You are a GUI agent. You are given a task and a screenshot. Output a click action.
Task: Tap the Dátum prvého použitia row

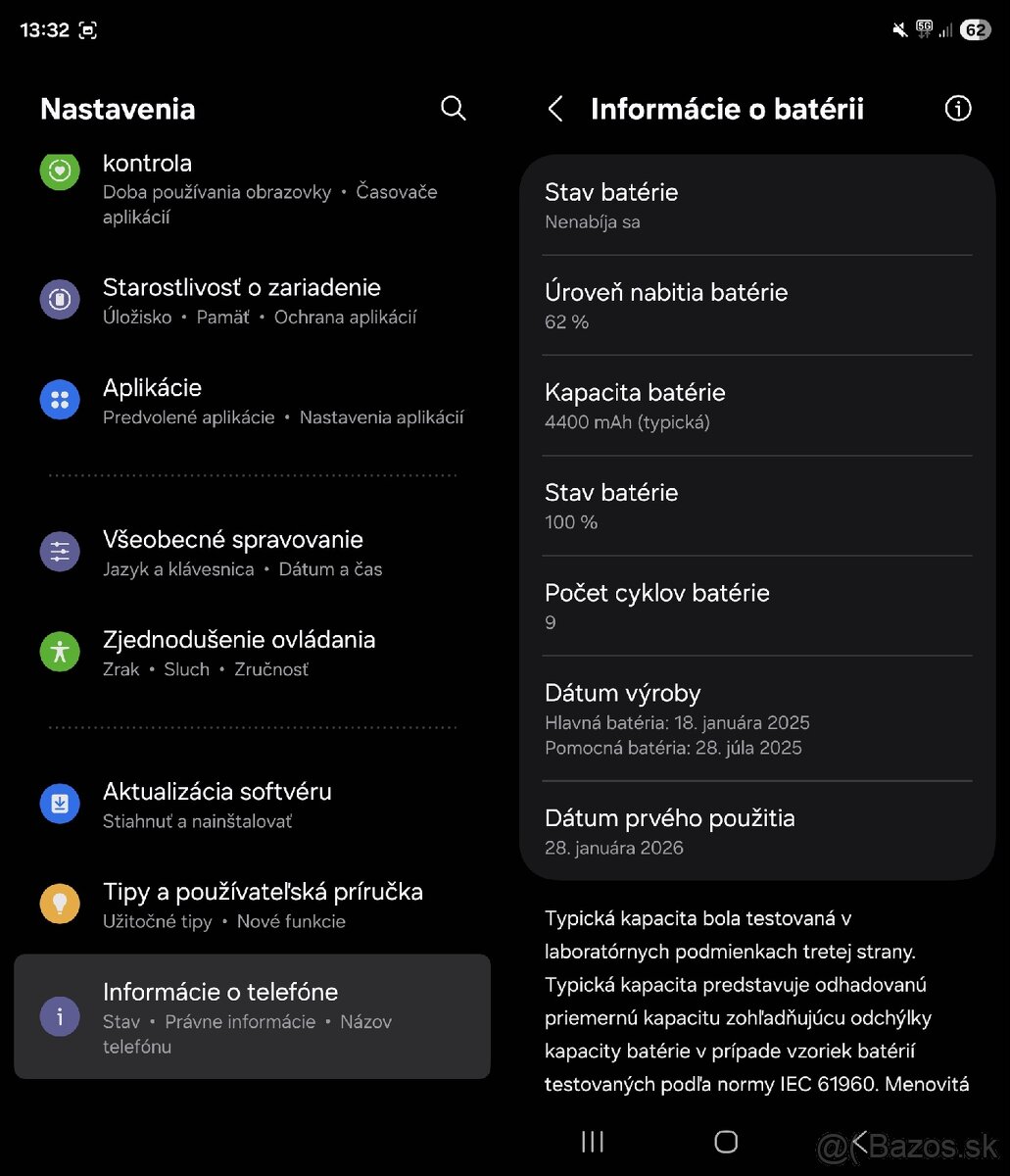point(757,831)
